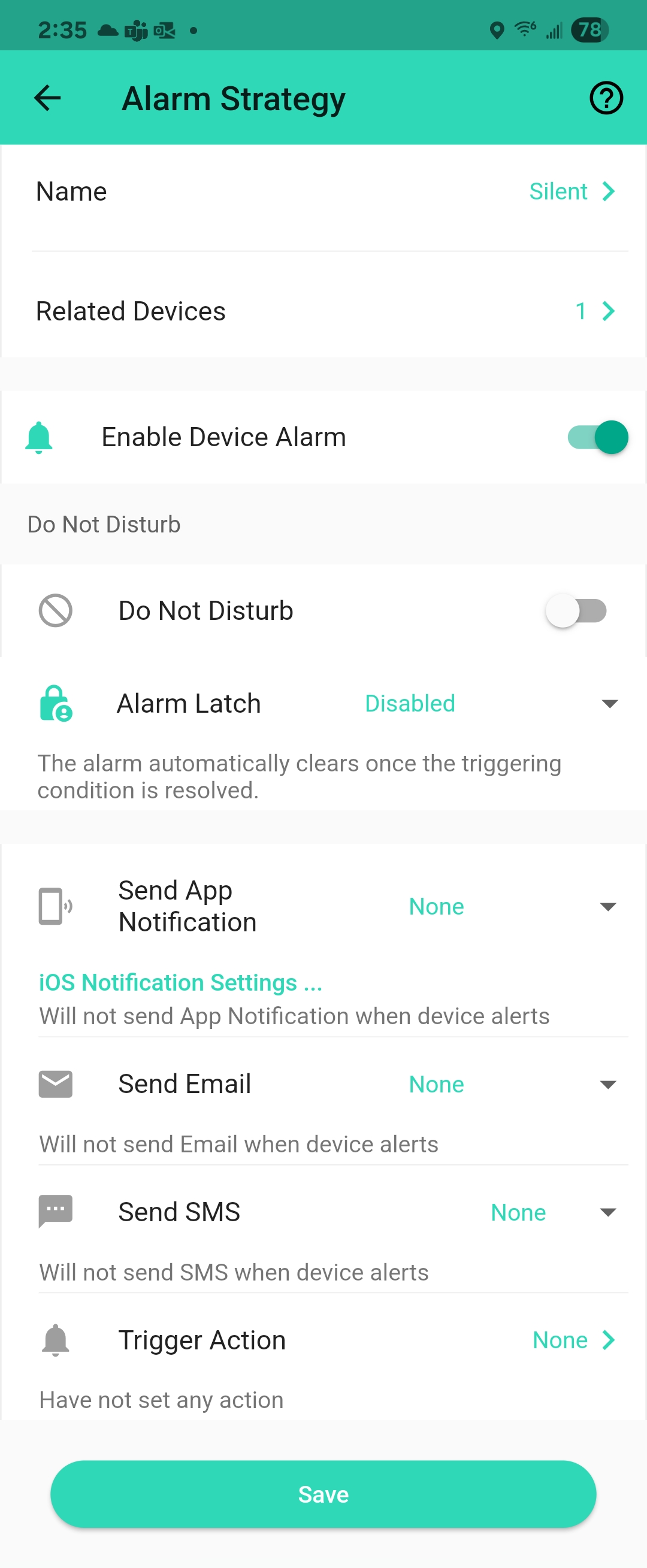Image resolution: width=647 pixels, height=1568 pixels.
Task: Go back from Alarm Strategy
Action: click(47, 98)
